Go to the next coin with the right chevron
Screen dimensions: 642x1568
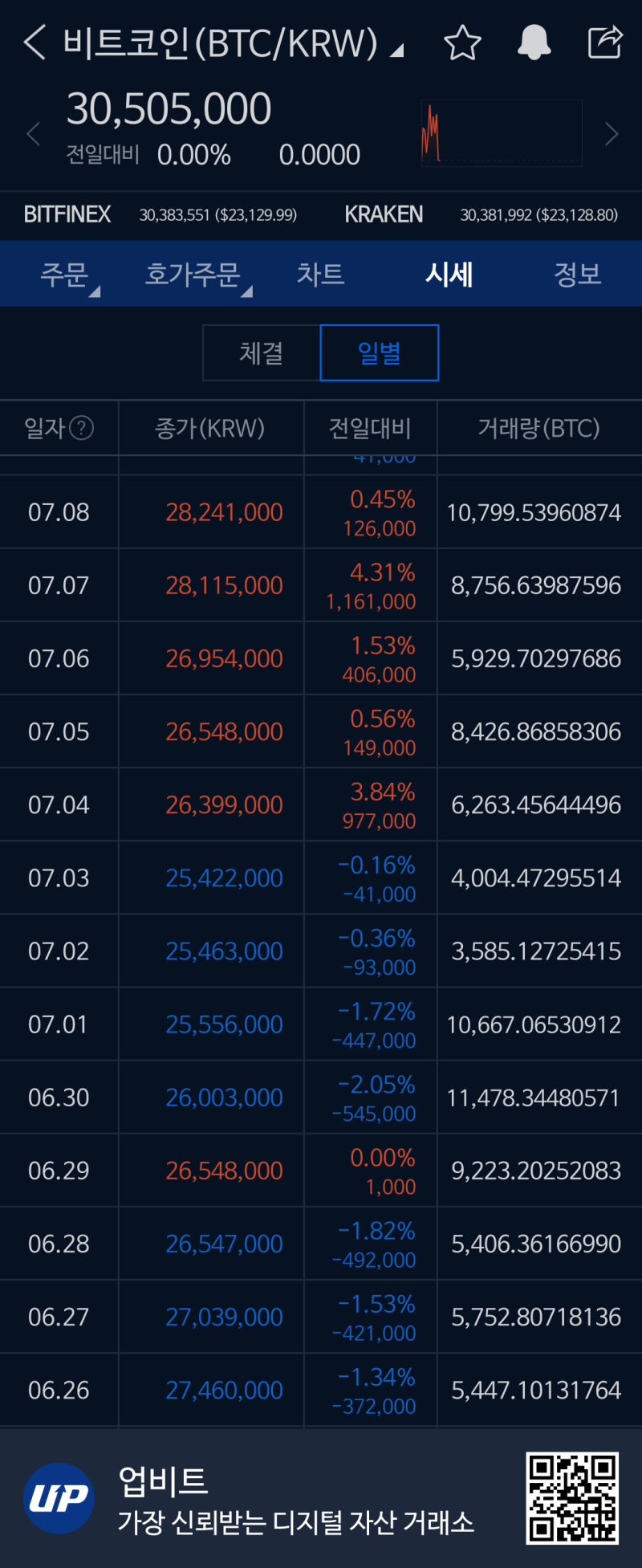(x=612, y=134)
